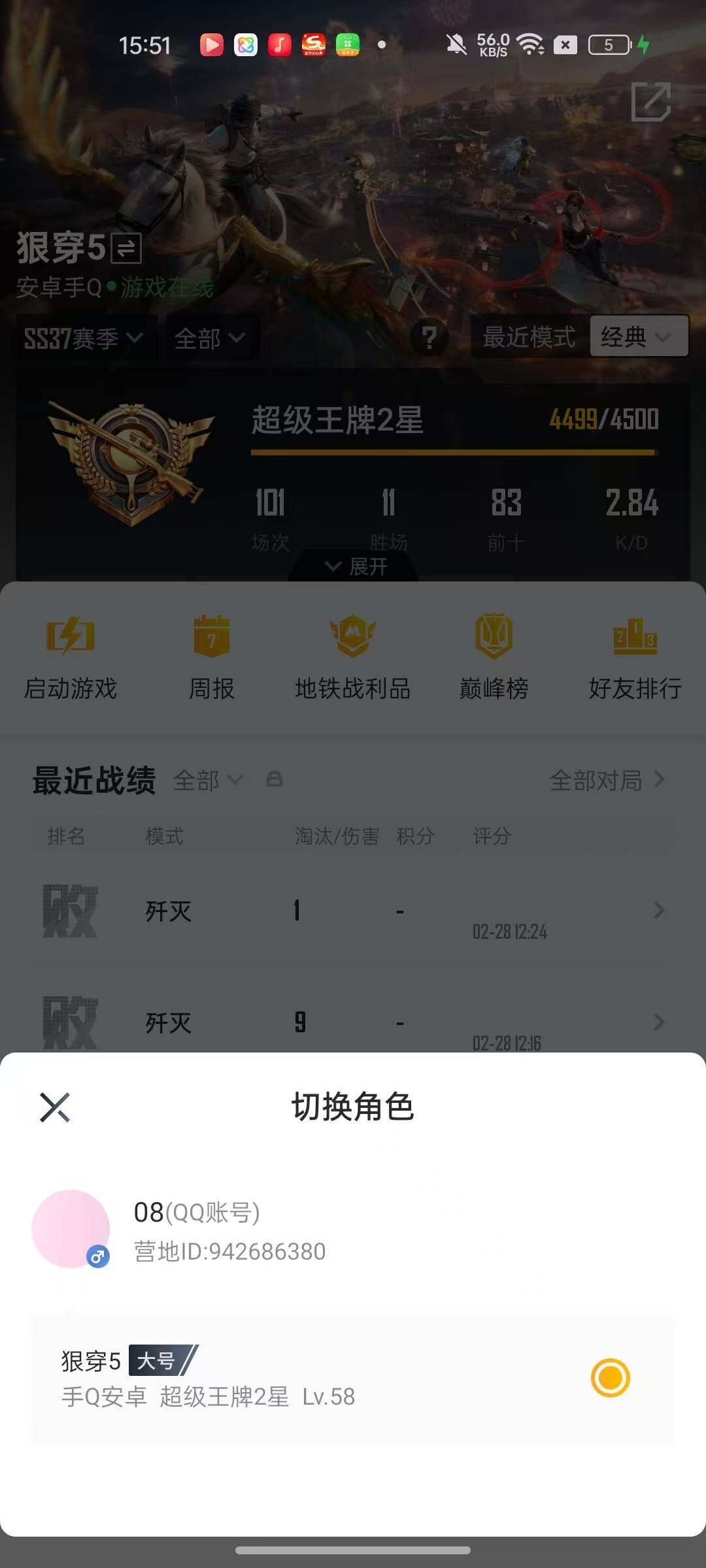The image size is (706, 1568).
Task: Click the account switch toggle beside 狼穿5
Action: [126, 249]
